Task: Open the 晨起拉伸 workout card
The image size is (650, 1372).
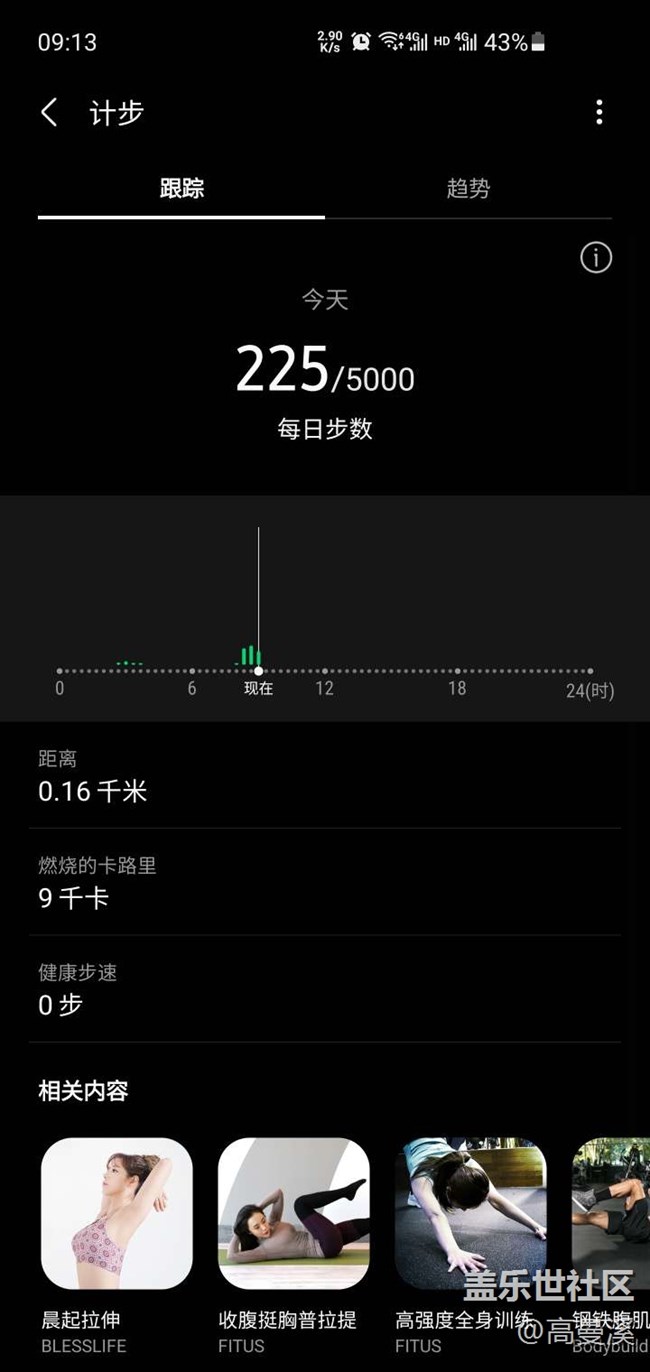Action: pyautogui.click(x=117, y=1213)
